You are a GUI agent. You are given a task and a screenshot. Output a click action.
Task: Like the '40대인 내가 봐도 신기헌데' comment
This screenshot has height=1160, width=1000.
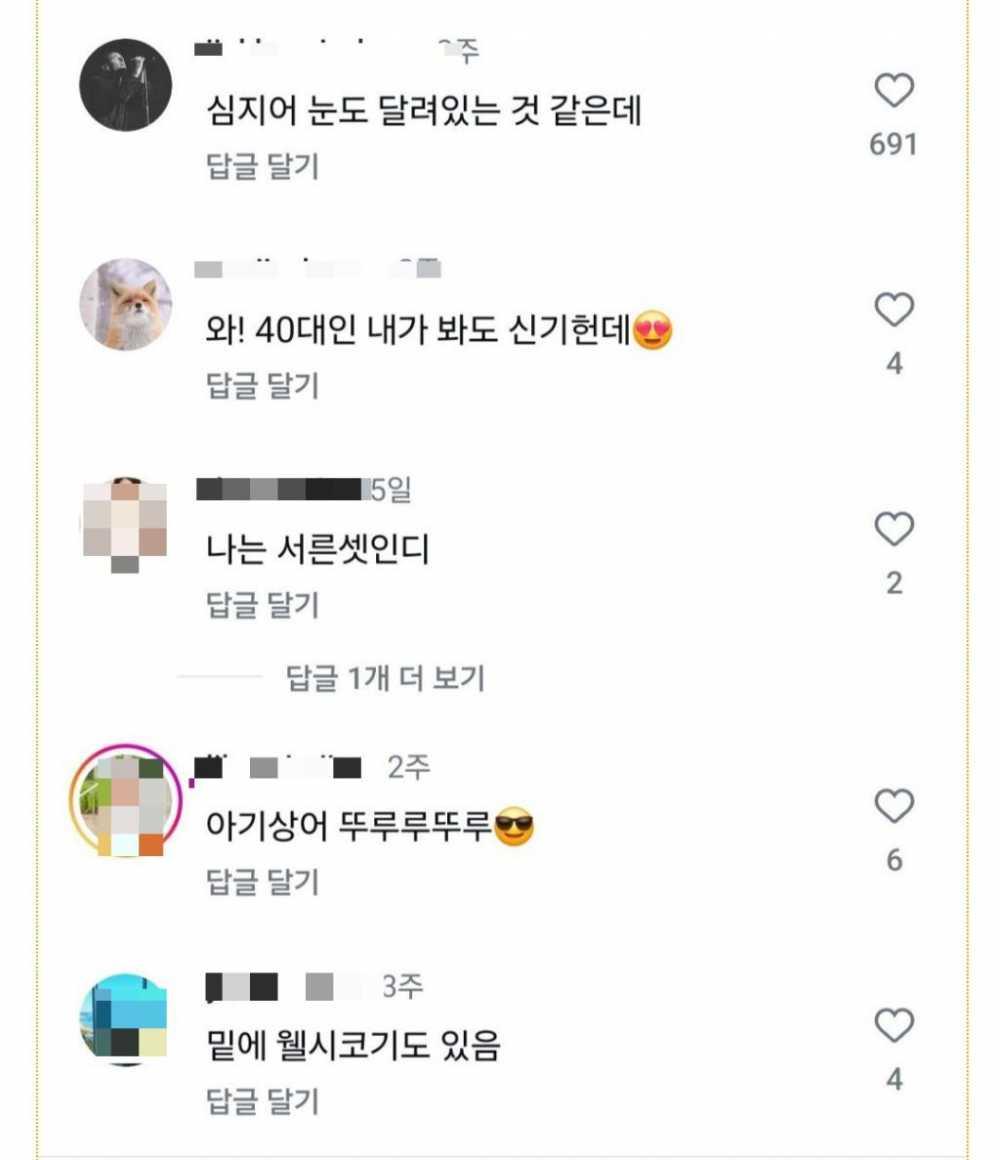(x=894, y=311)
